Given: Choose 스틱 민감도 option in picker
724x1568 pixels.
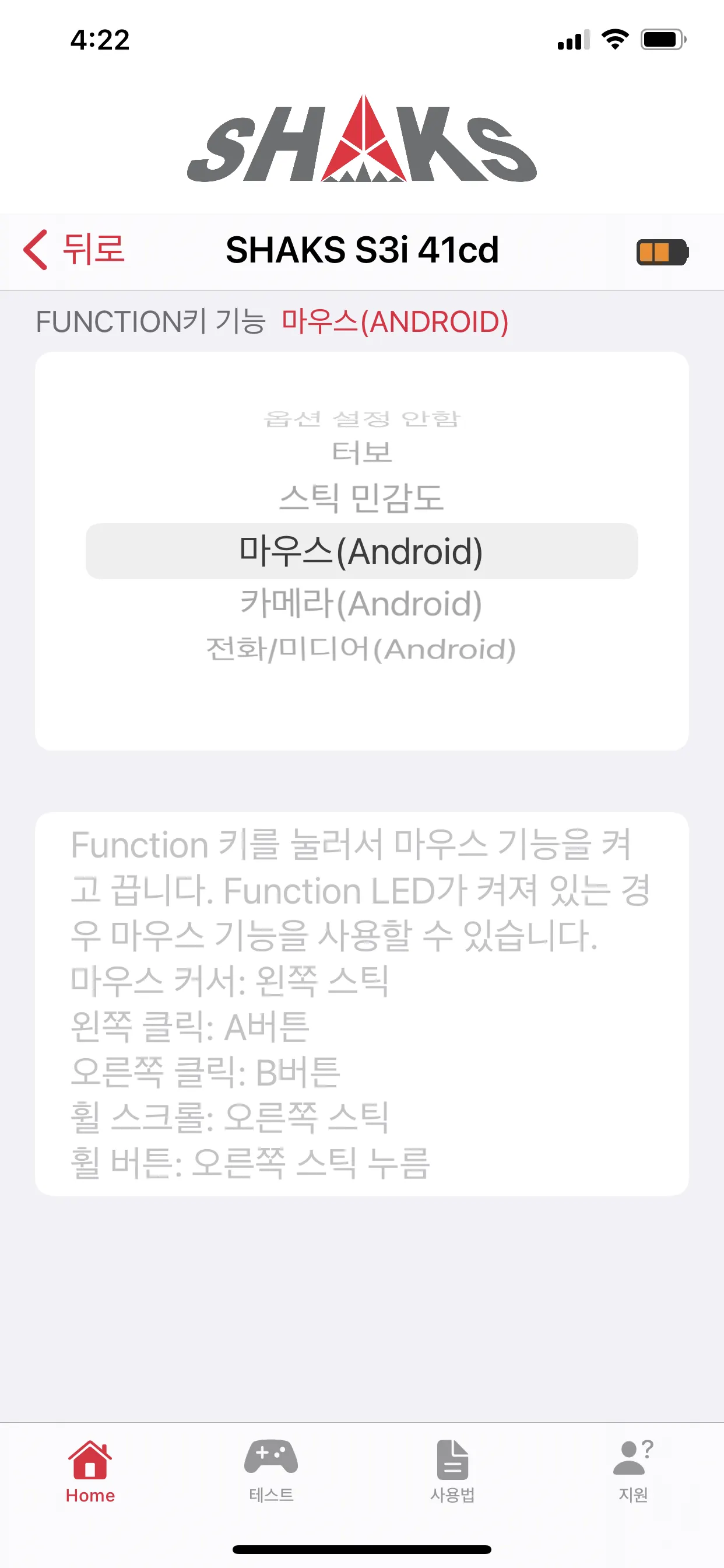Looking at the screenshot, I should [x=361, y=498].
